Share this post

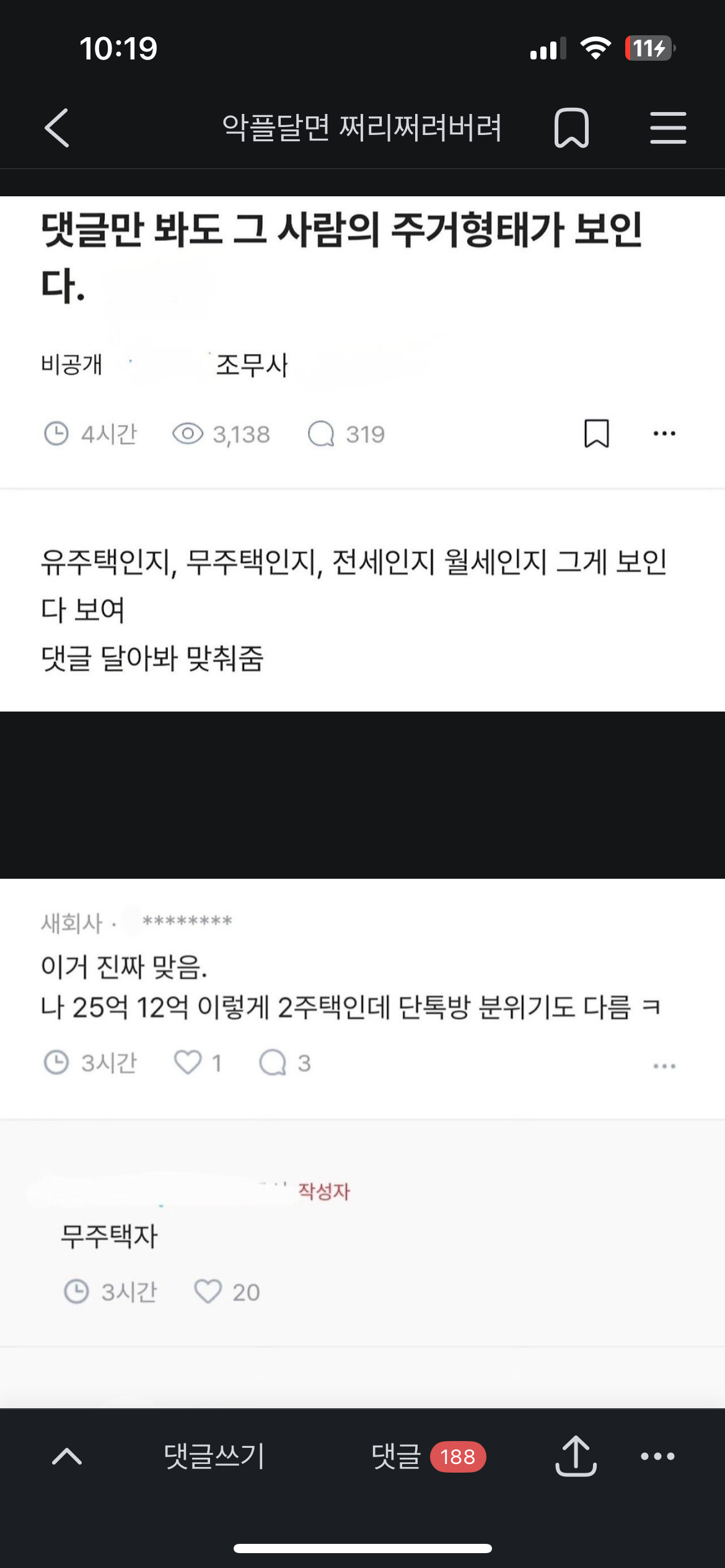point(576,1455)
